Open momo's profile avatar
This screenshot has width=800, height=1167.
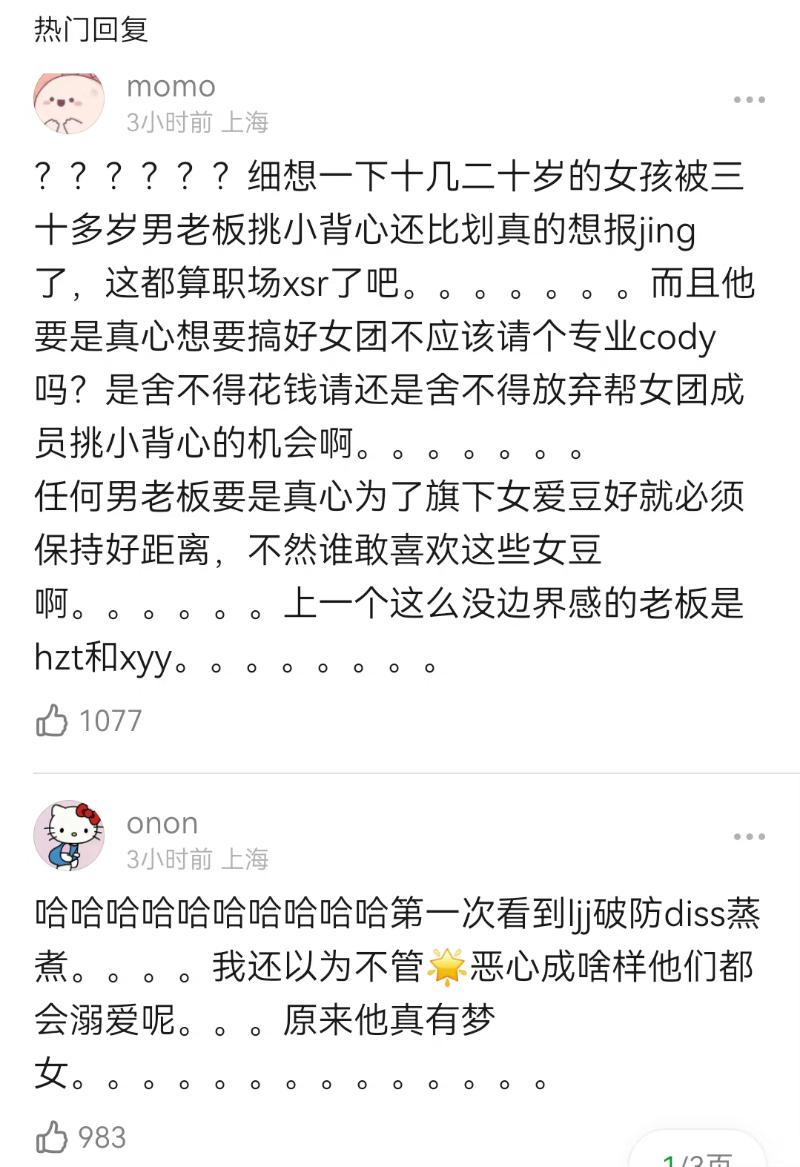69,102
